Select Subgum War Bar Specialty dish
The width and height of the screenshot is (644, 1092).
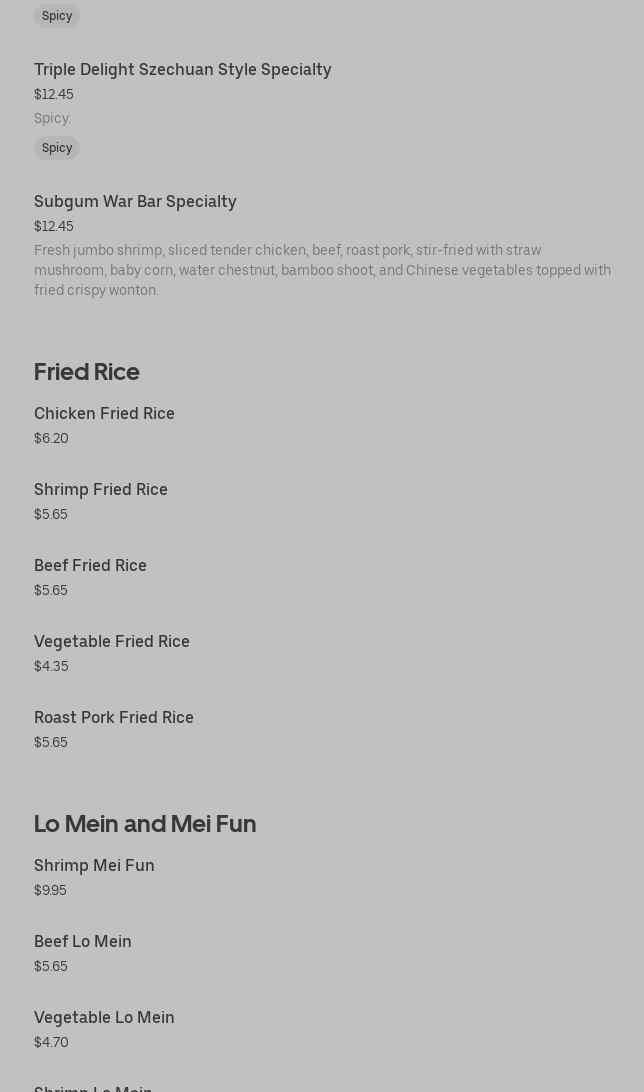(135, 202)
